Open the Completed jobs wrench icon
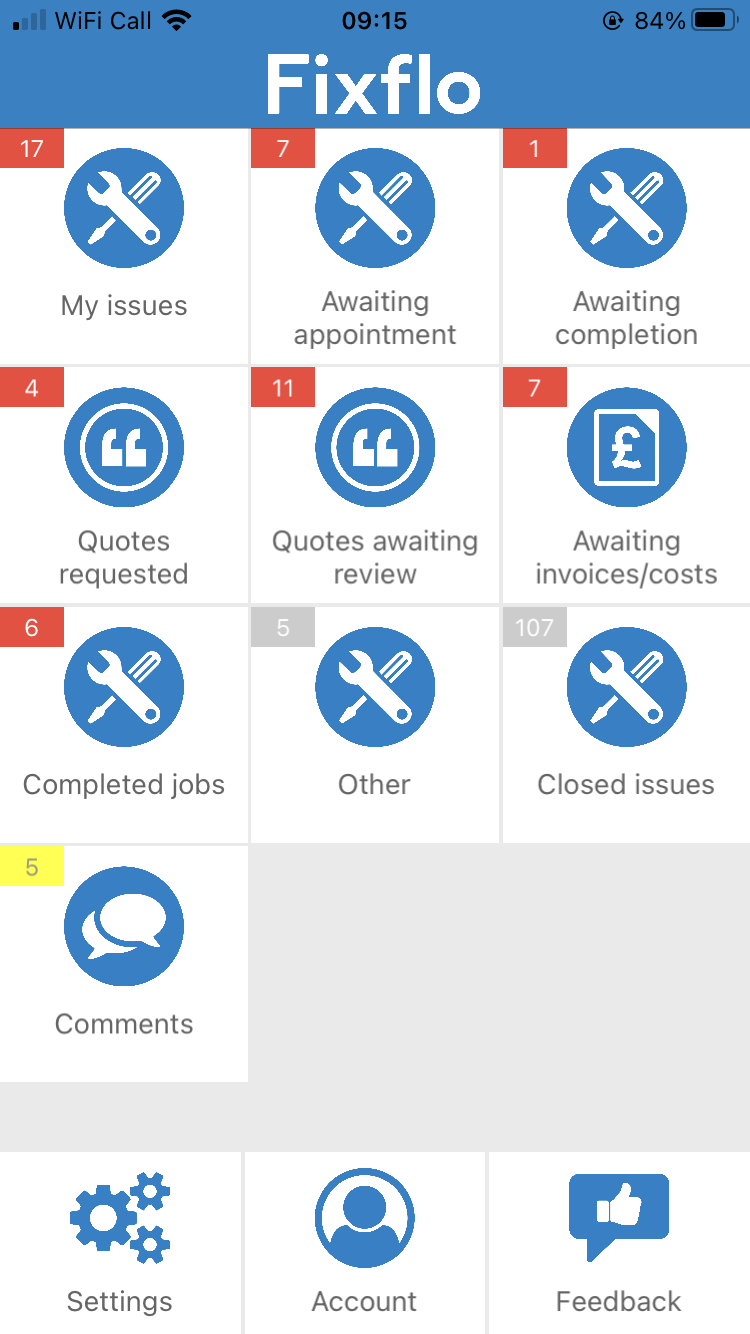 (124, 687)
